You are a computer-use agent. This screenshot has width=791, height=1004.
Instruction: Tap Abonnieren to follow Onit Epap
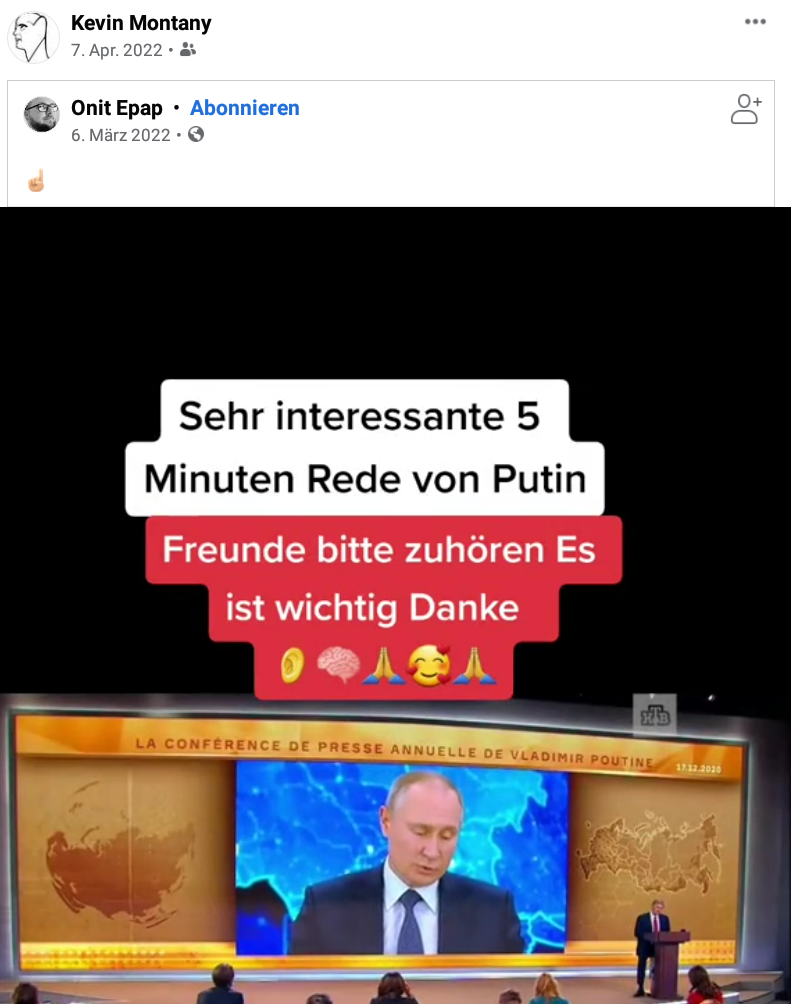click(x=245, y=108)
